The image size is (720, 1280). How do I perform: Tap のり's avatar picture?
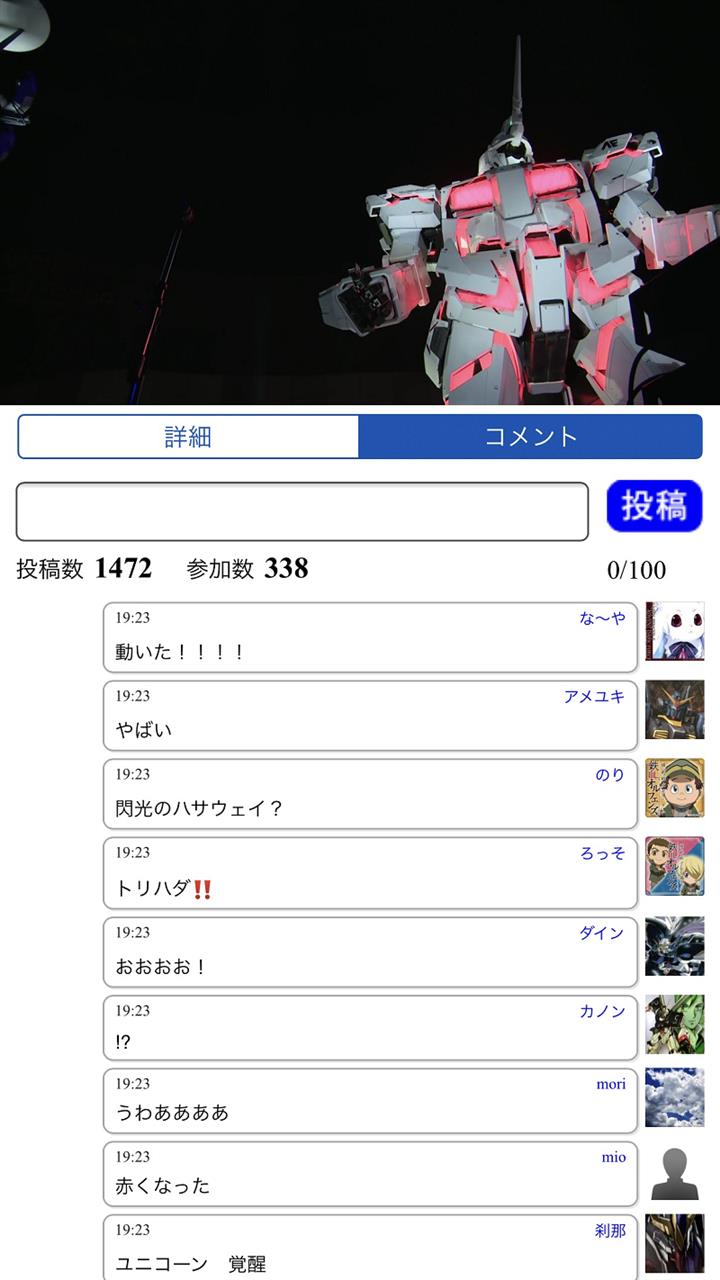(675, 788)
